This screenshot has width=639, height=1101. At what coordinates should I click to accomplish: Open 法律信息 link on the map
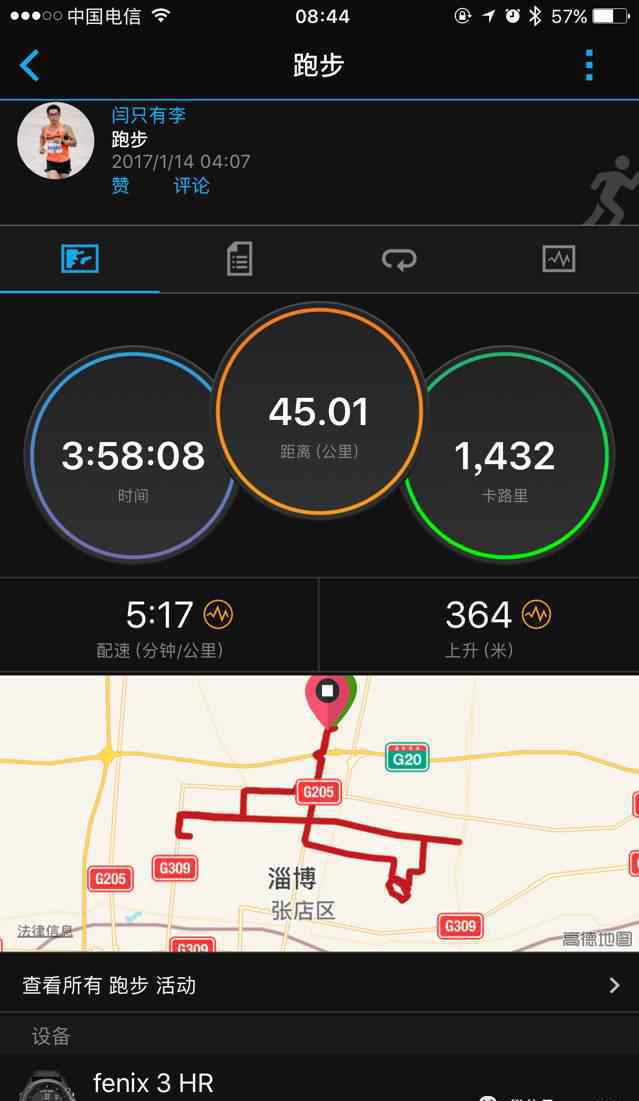[44, 931]
